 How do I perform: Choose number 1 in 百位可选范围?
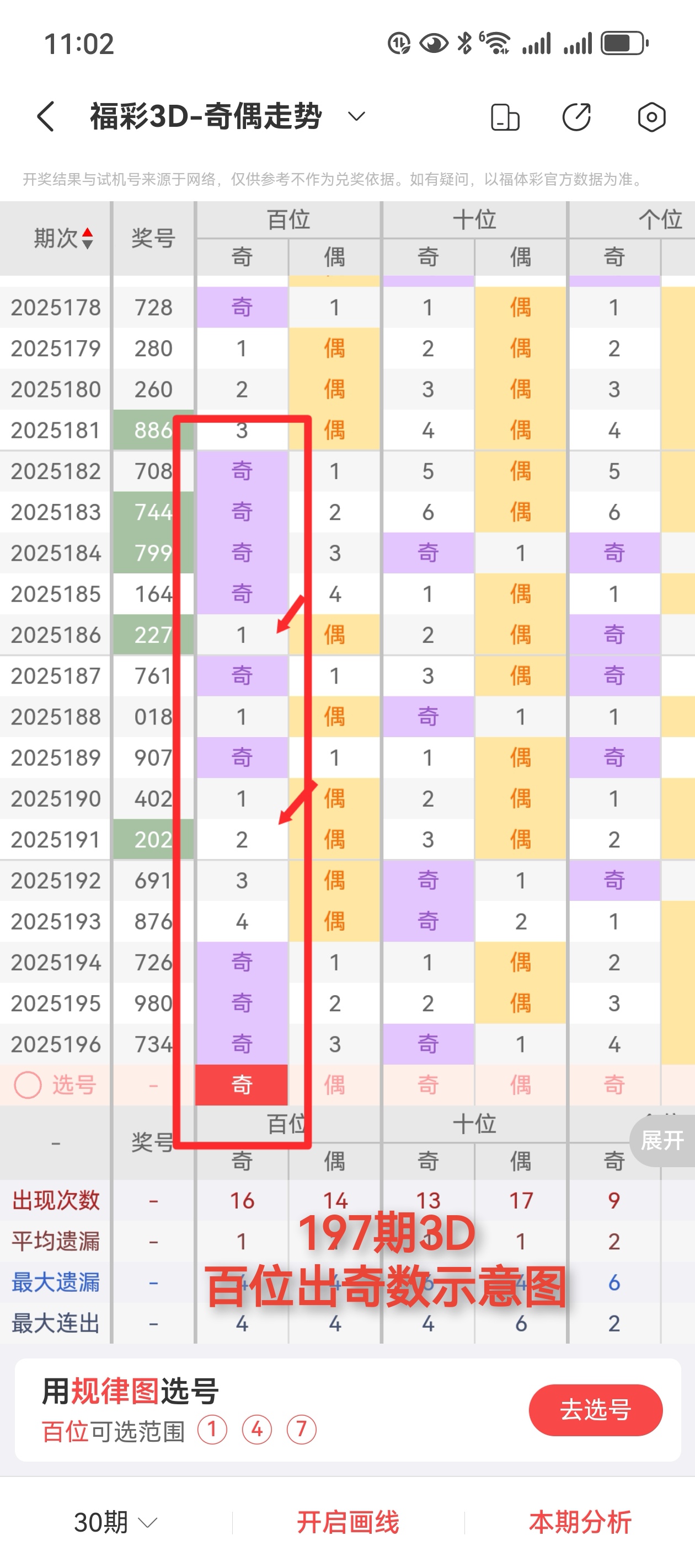[x=212, y=1429]
